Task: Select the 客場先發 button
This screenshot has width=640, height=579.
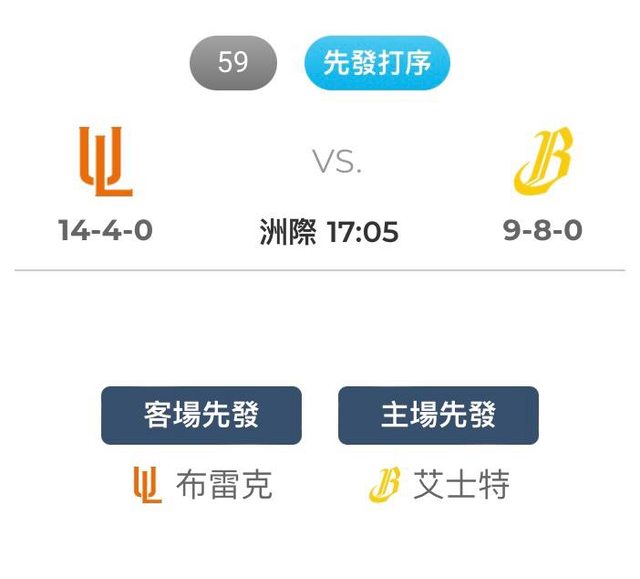Action: coord(201,415)
